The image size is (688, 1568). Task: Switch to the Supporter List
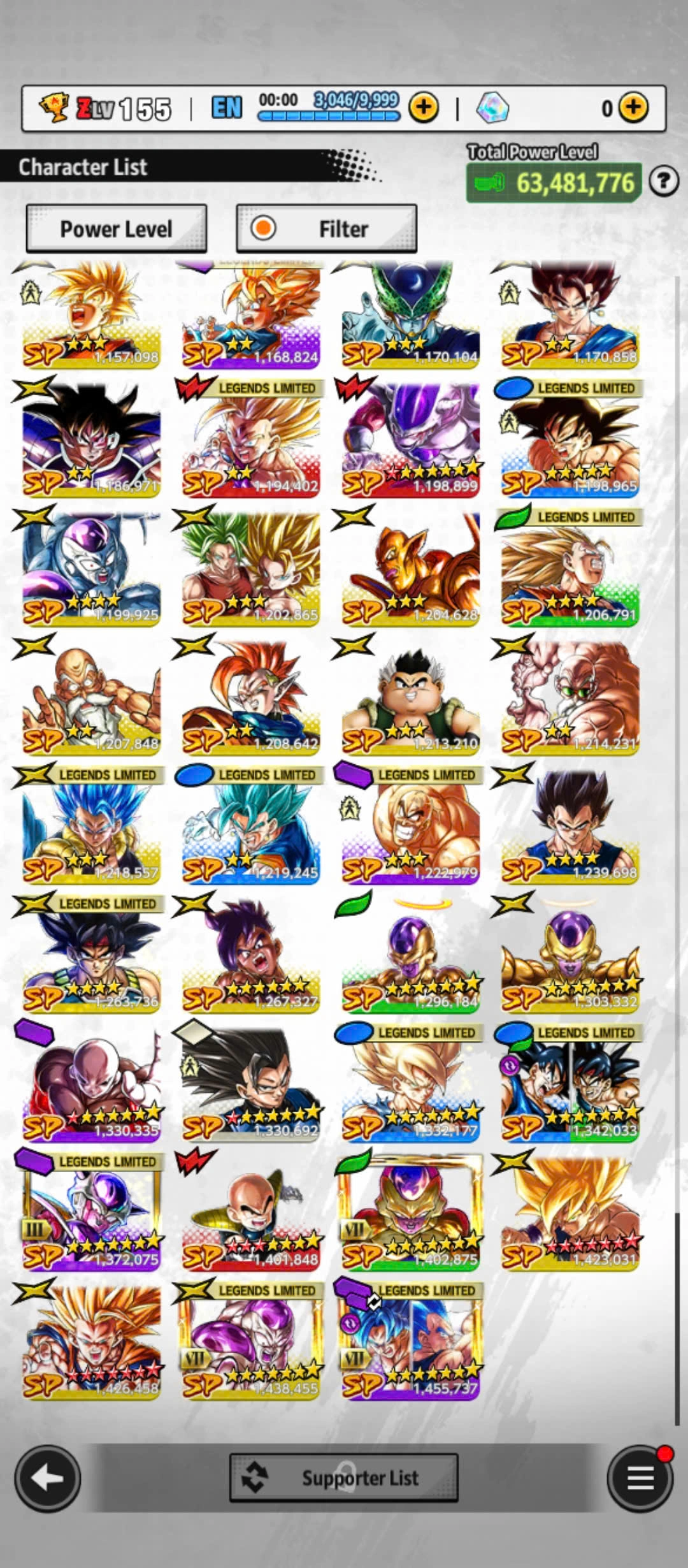coord(344,1477)
